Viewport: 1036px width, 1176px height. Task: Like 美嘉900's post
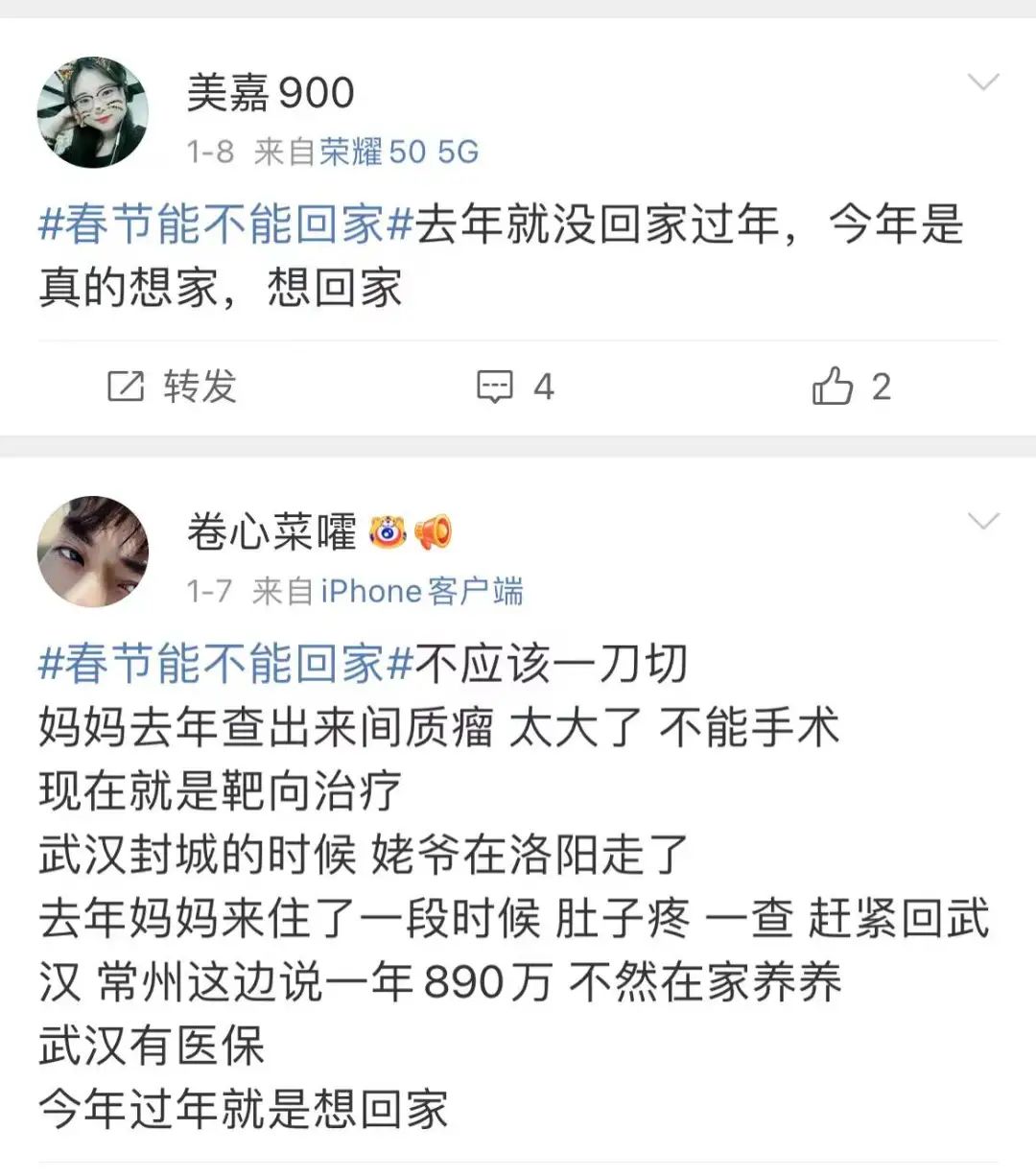pos(851,387)
